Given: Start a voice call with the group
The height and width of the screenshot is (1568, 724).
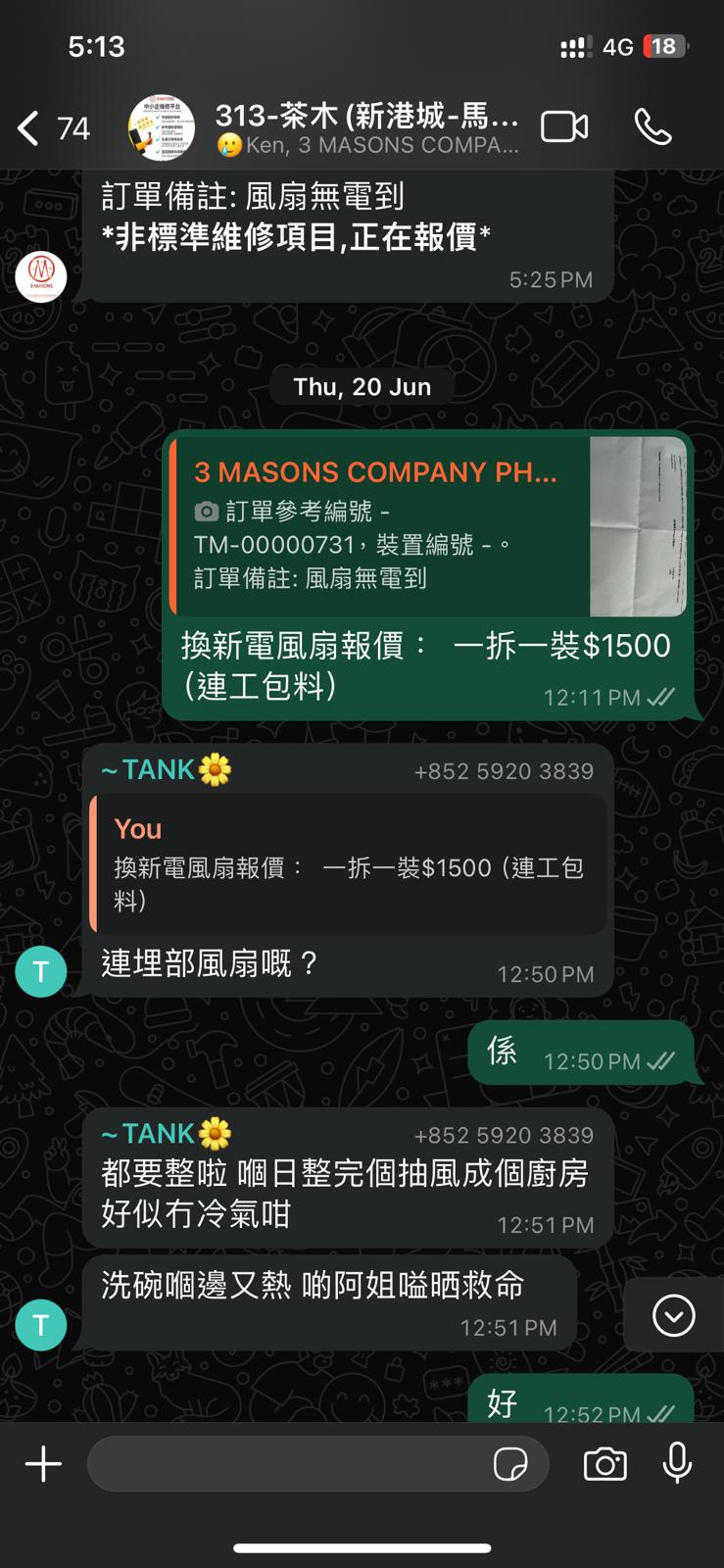Looking at the screenshot, I should [652, 127].
